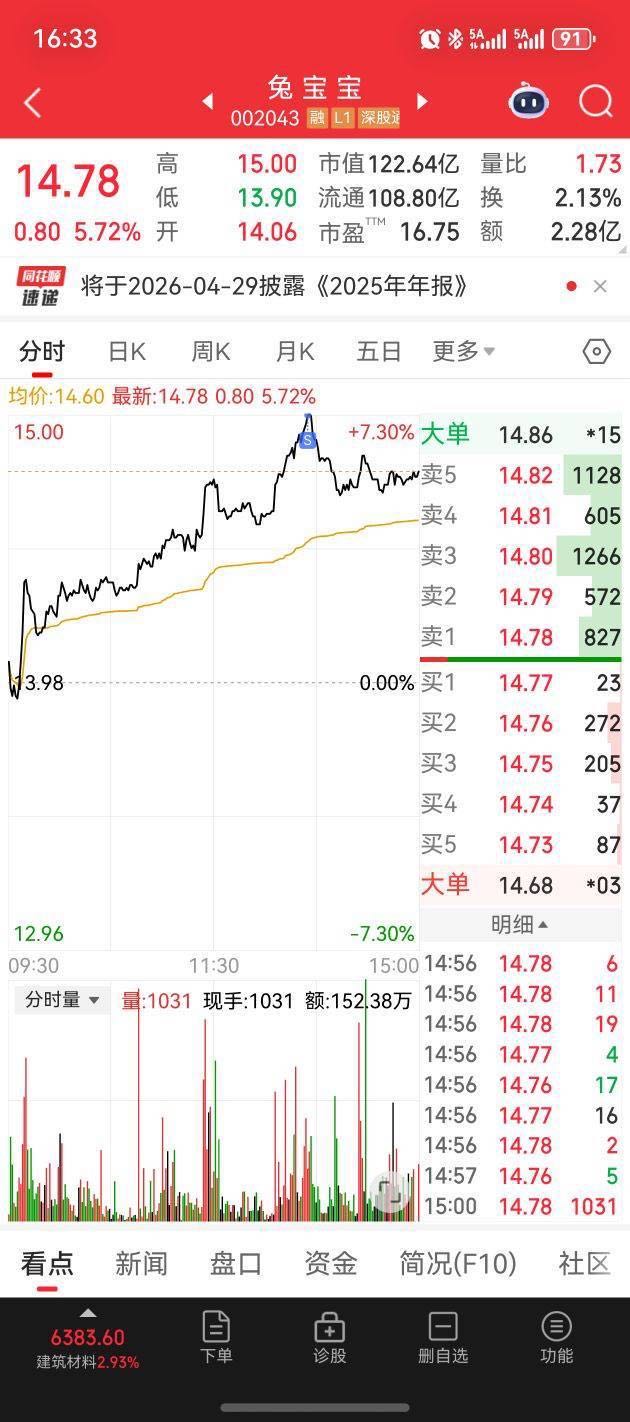Open the 新闻 section tab
This screenshot has width=630, height=1422.
coord(141,1263)
